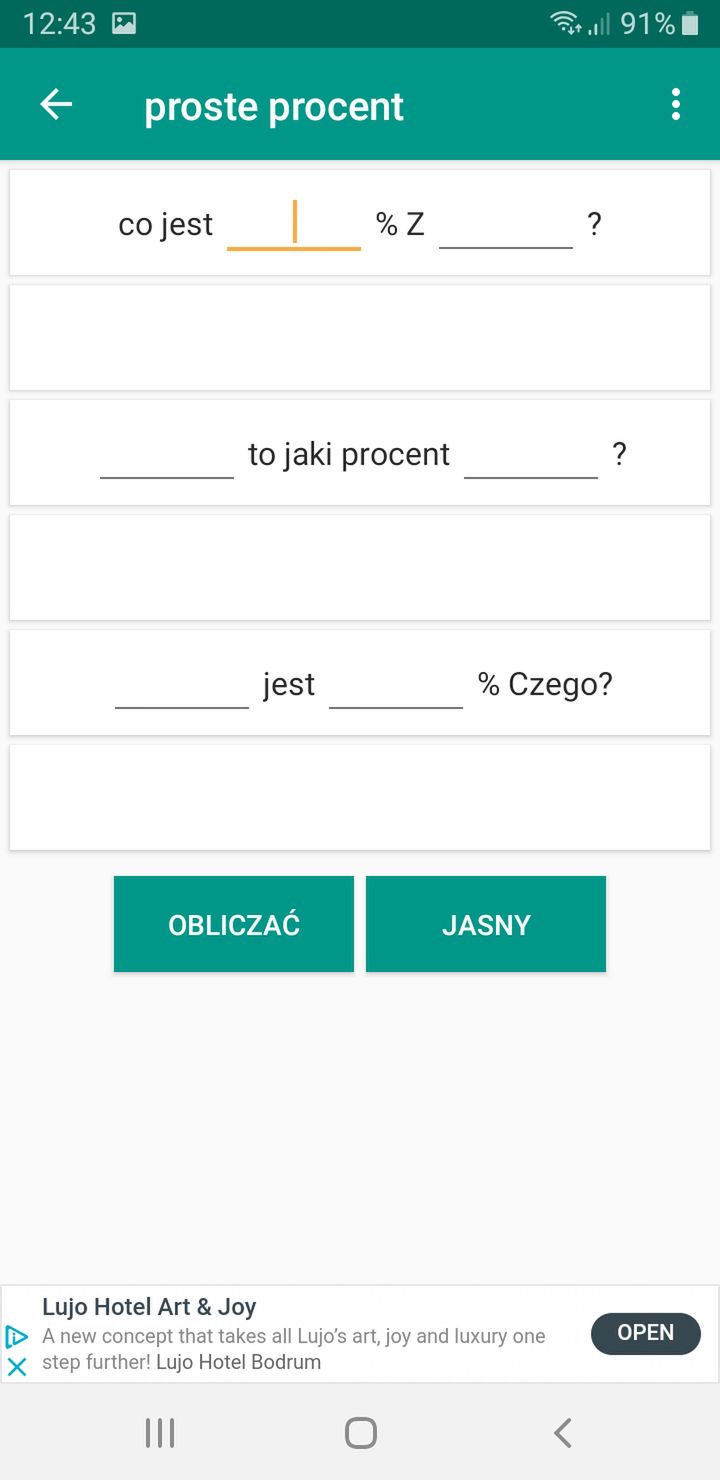Viewport: 720px width, 1480px height.
Task: Open the Lujo Hotel ad
Action: pos(646,1333)
